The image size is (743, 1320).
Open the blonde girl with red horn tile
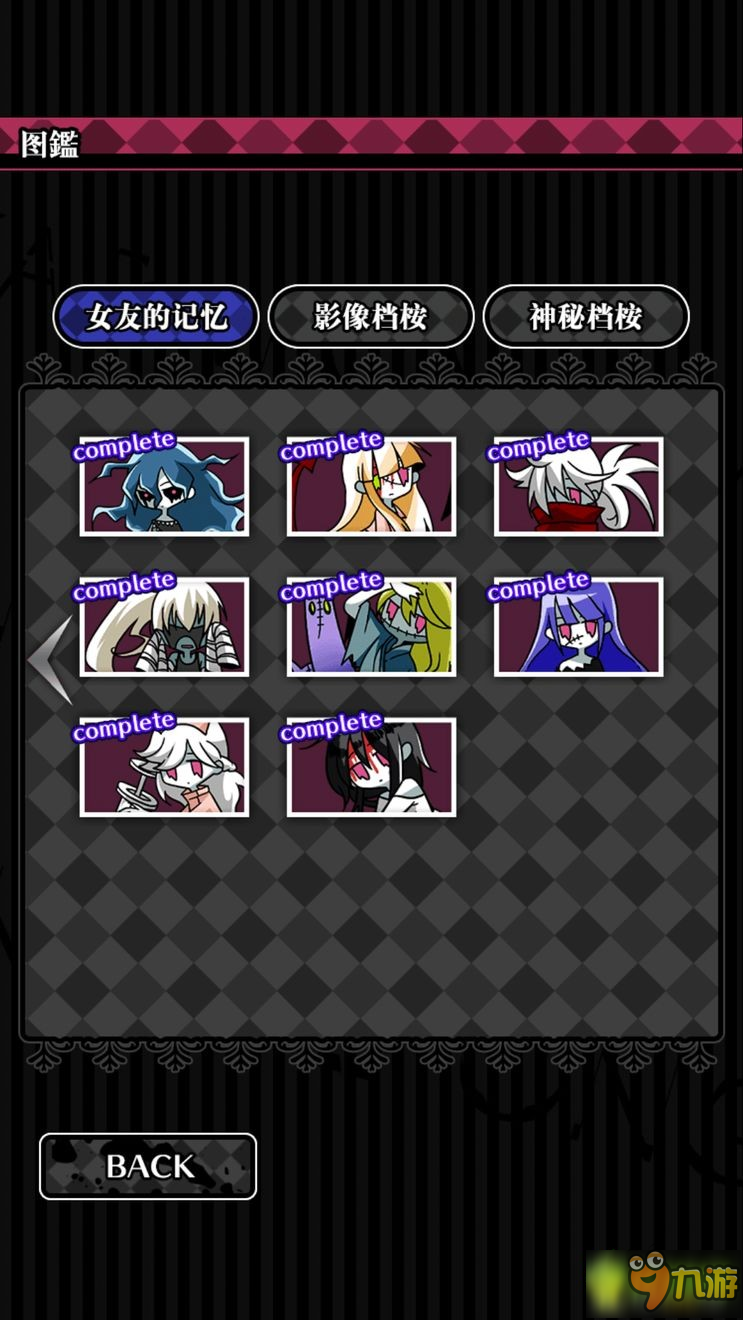[371, 487]
